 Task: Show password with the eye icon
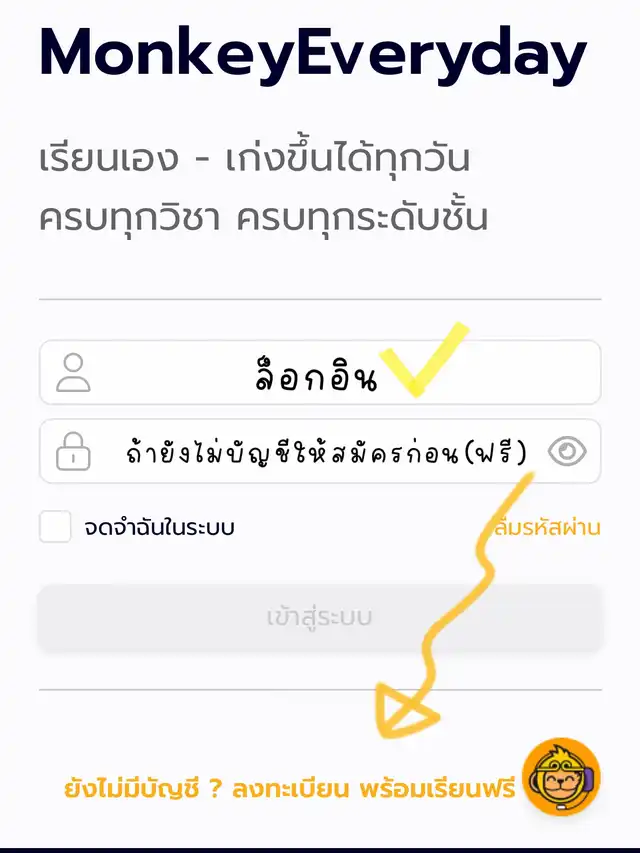point(568,452)
